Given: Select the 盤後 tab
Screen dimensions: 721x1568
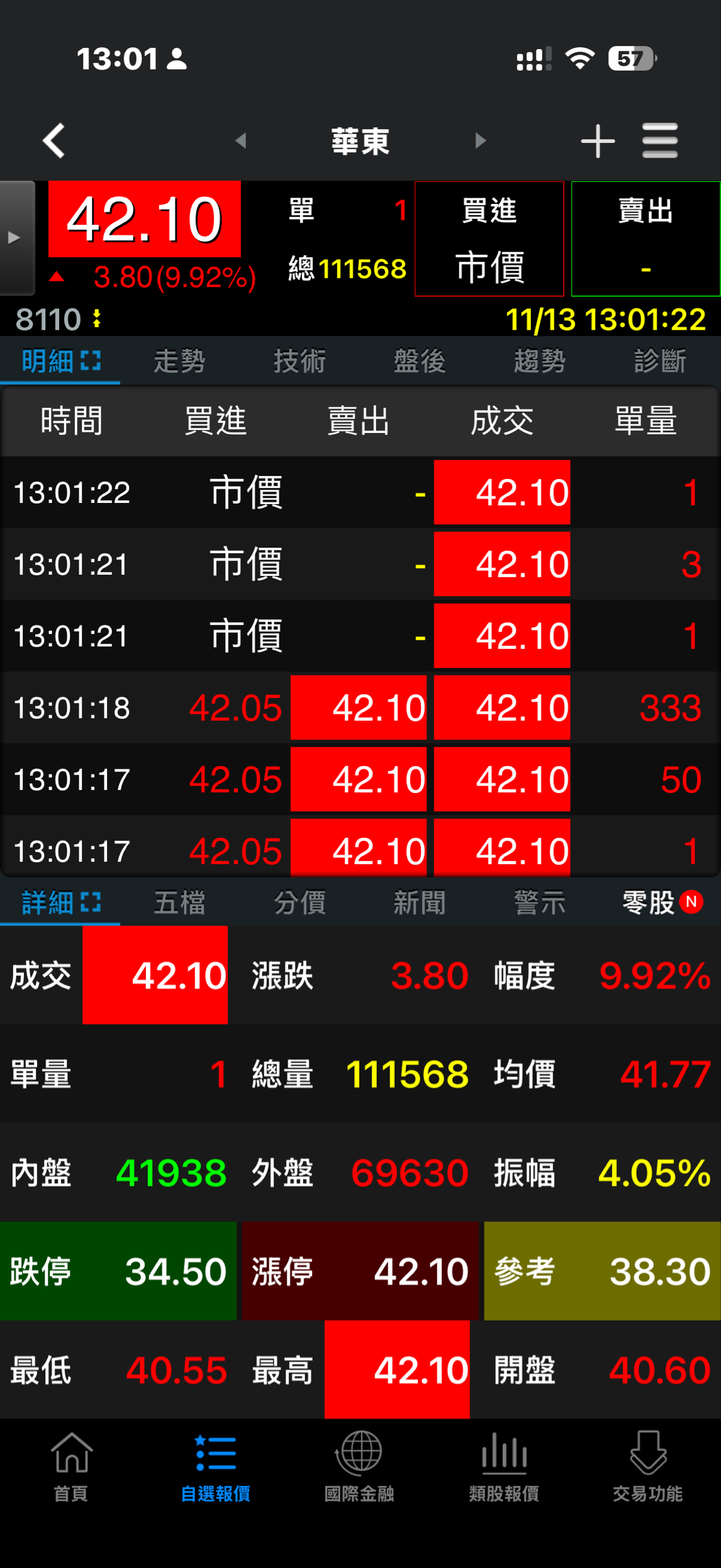Looking at the screenshot, I should point(420,361).
